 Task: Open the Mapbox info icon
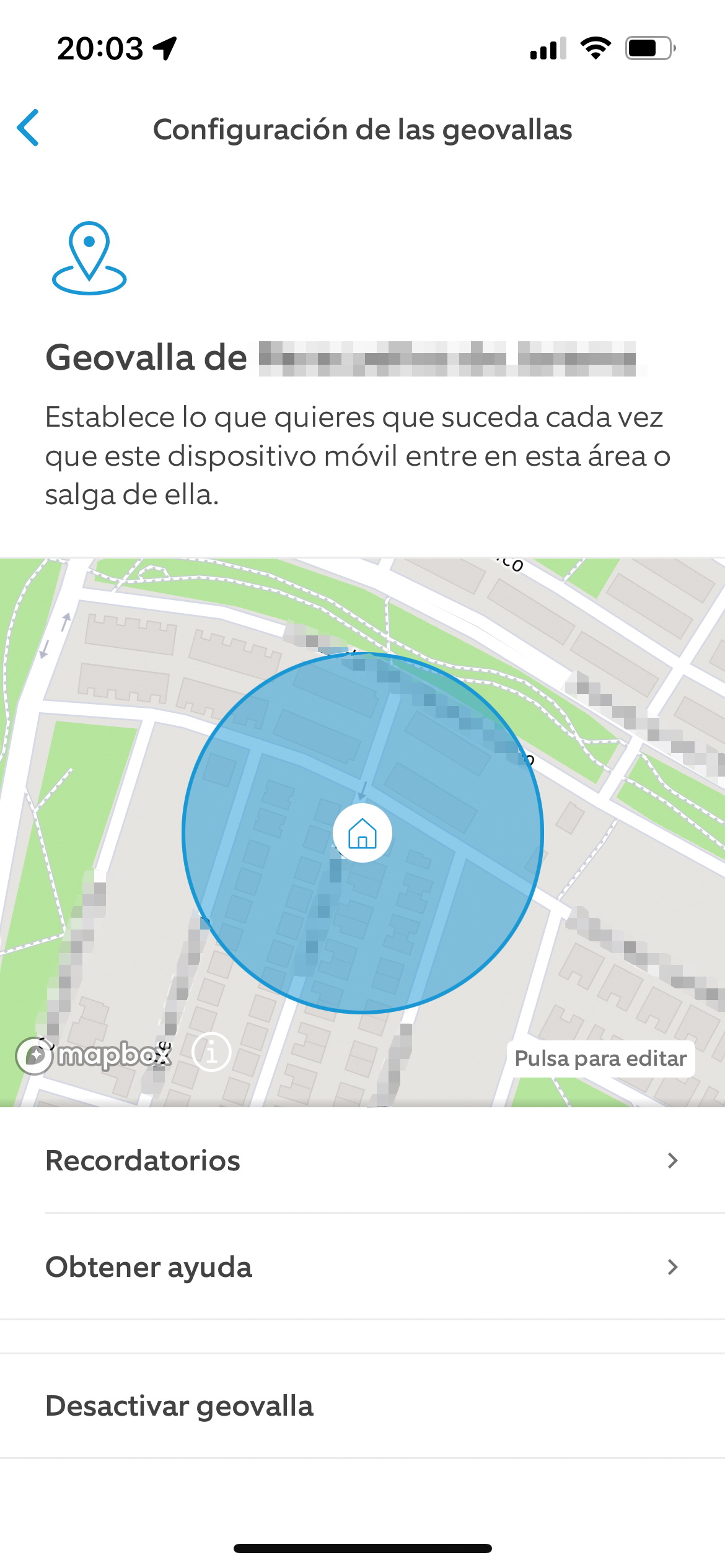coord(211,1052)
